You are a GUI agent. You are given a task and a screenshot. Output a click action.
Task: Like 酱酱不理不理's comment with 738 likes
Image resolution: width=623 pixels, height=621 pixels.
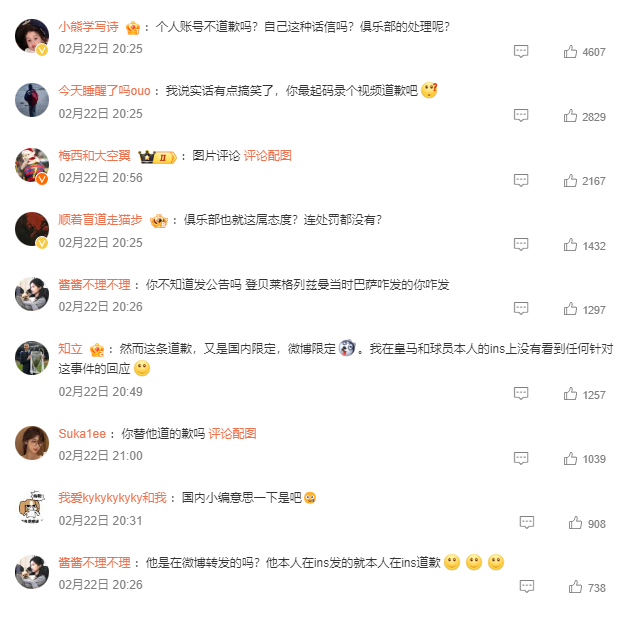[x=577, y=587]
